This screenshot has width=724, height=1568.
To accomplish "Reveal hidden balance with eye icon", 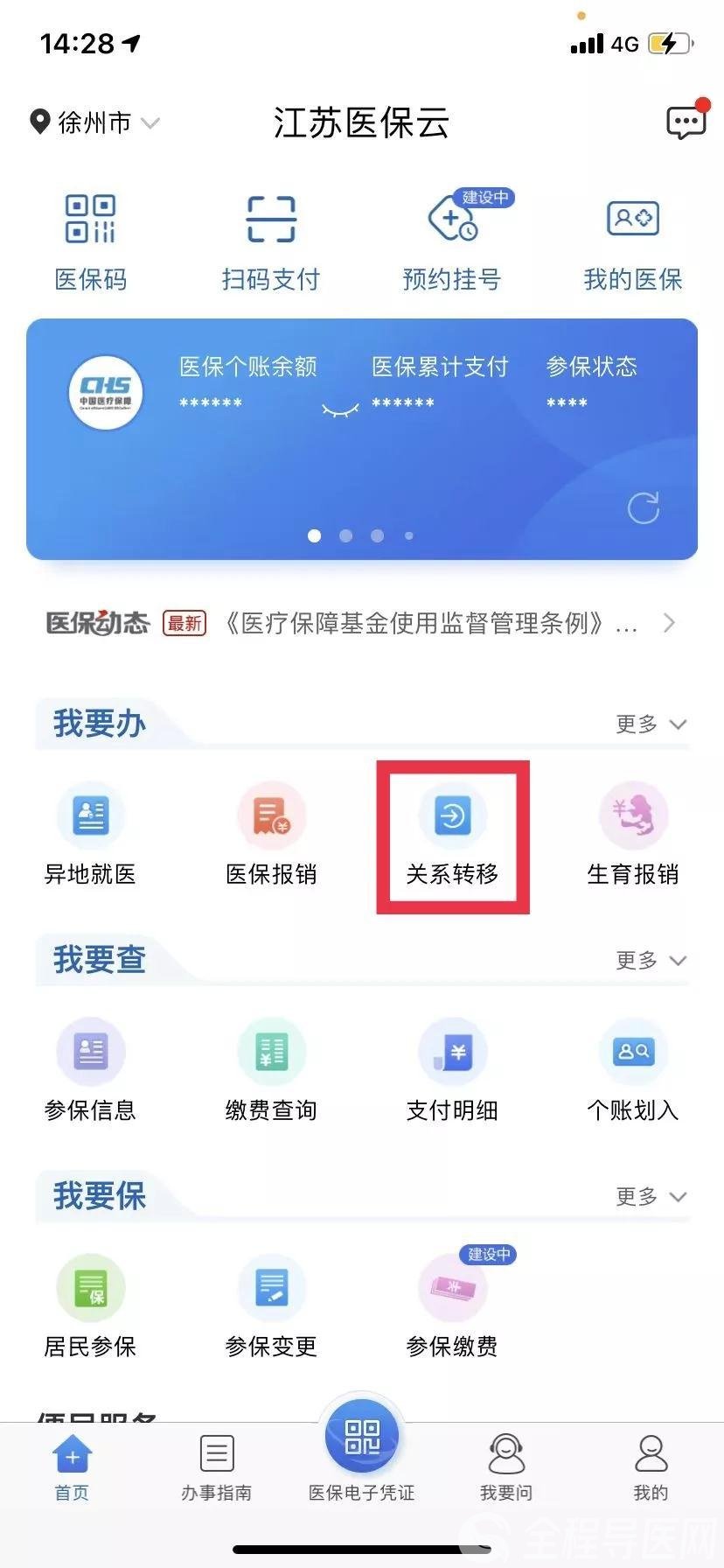I will (x=340, y=409).
